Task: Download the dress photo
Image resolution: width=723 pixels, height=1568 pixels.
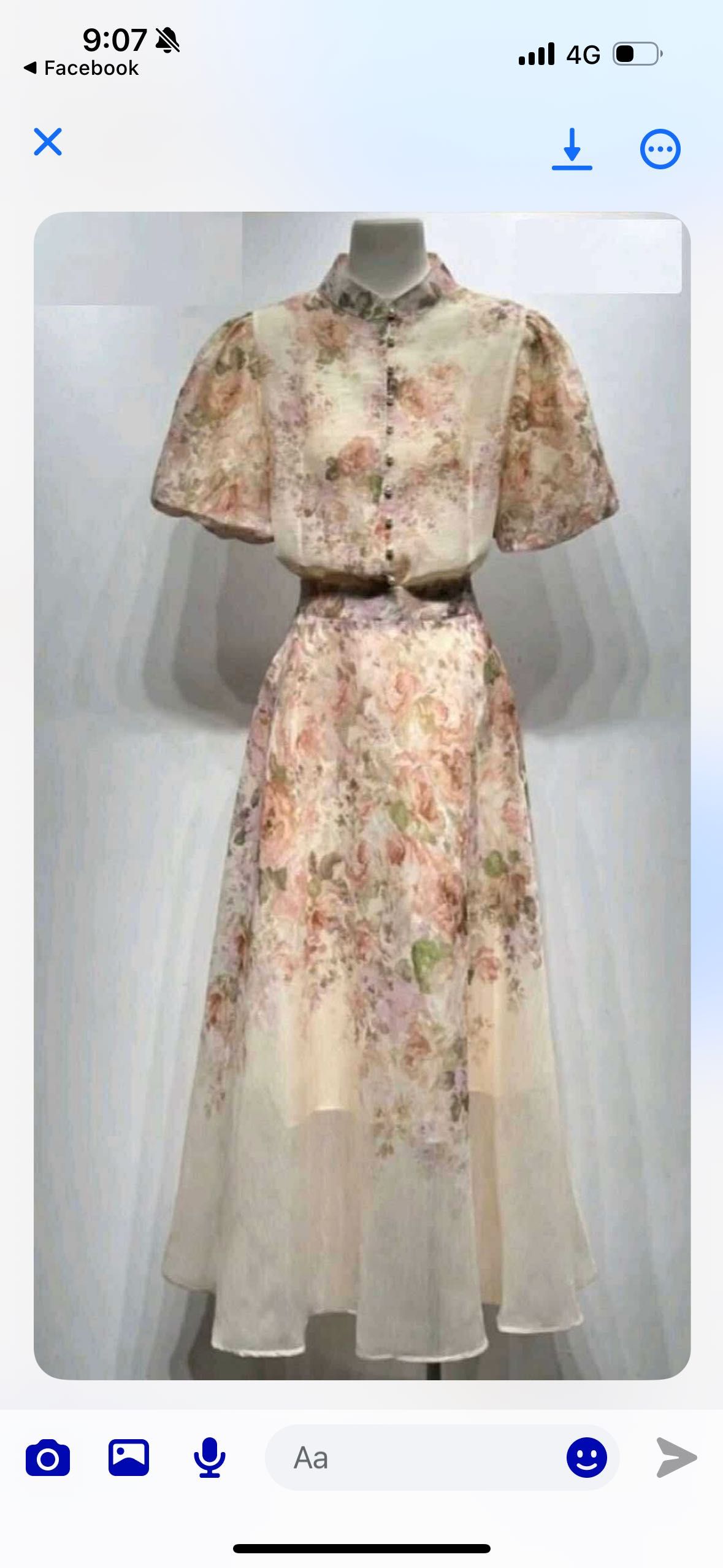Action: pyautogui.click(x=572, y=149)
